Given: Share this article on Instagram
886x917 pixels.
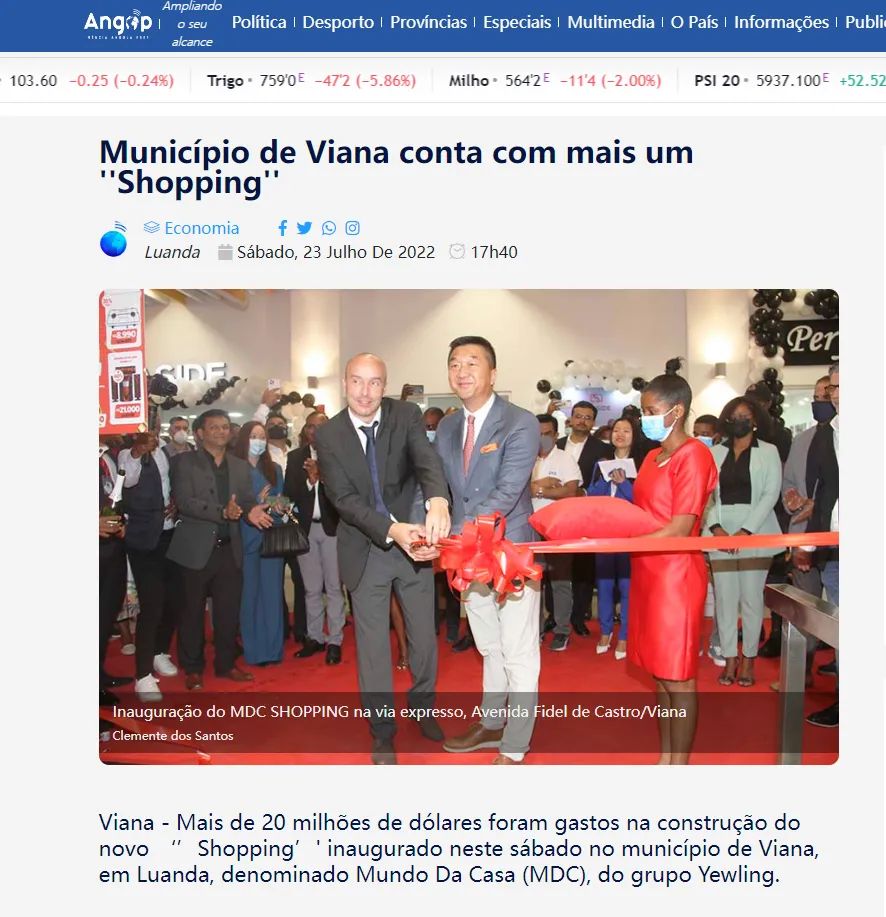Looking at the screenshot, I should tap(352, 228).
